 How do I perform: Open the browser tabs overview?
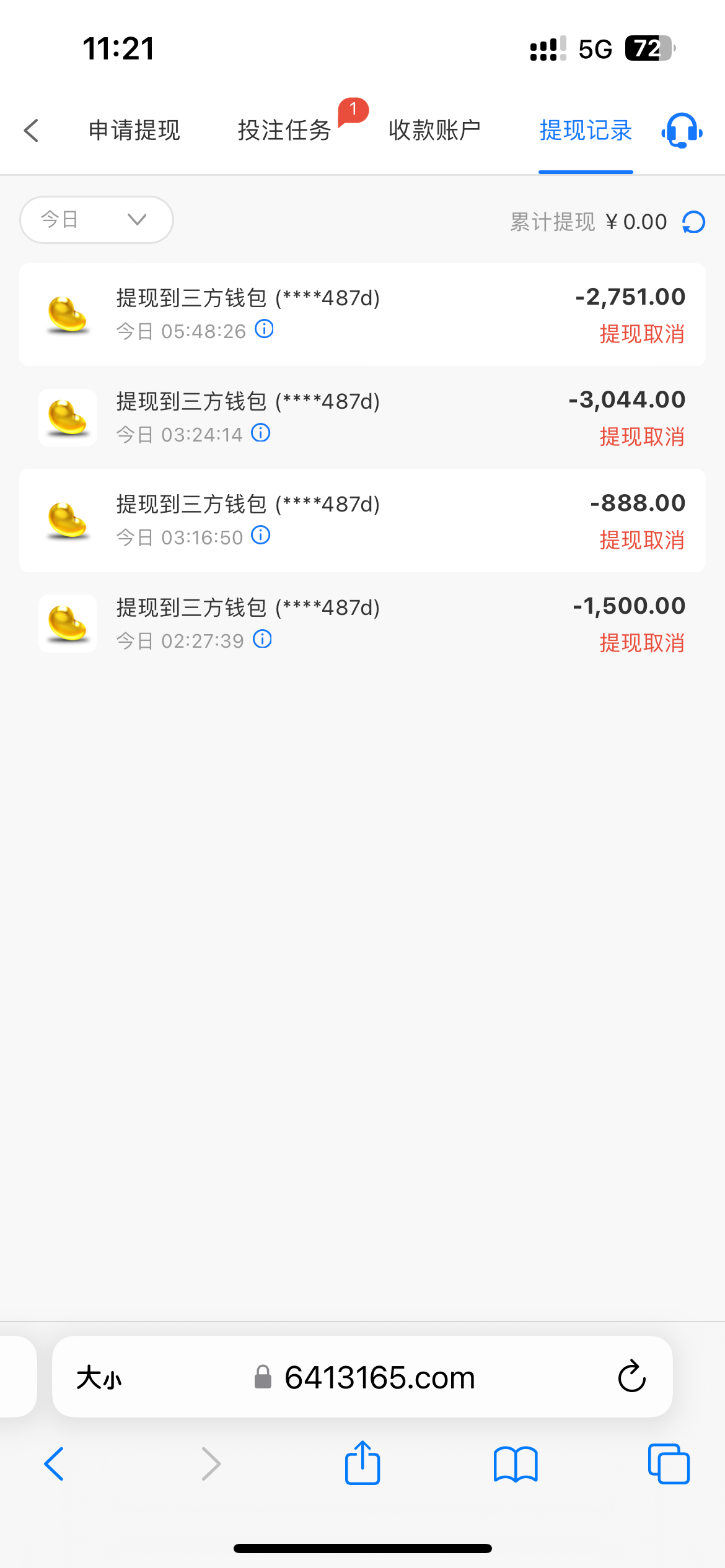point(668,1464)
